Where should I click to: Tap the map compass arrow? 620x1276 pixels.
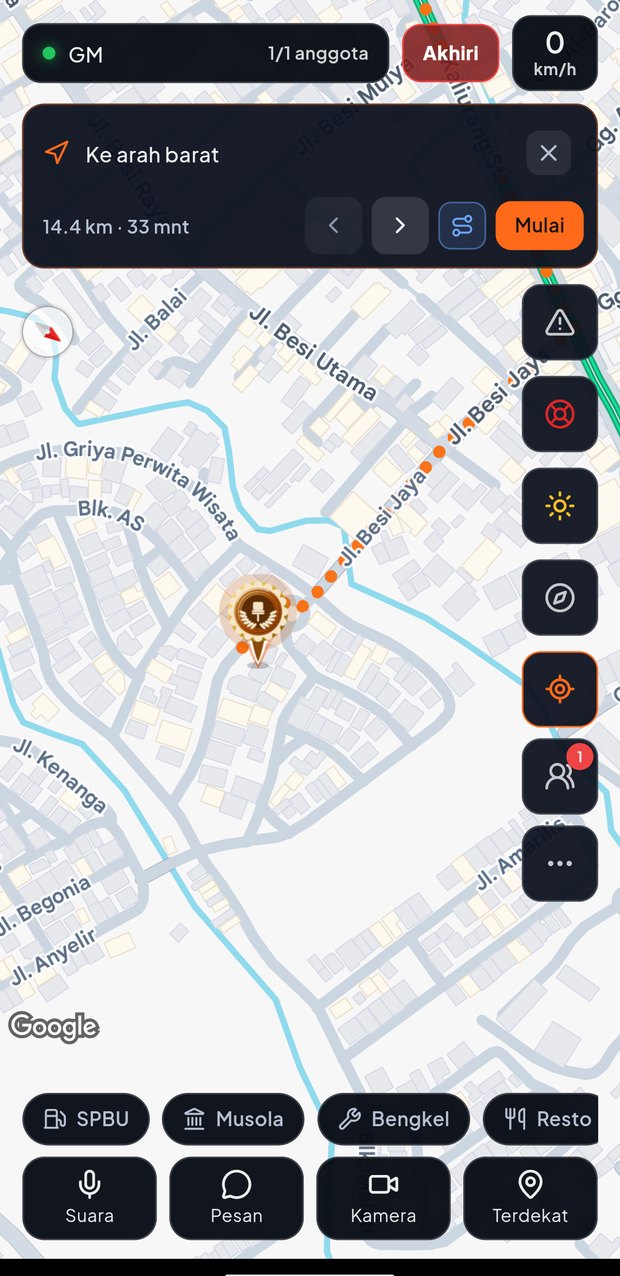coord(48,333)
